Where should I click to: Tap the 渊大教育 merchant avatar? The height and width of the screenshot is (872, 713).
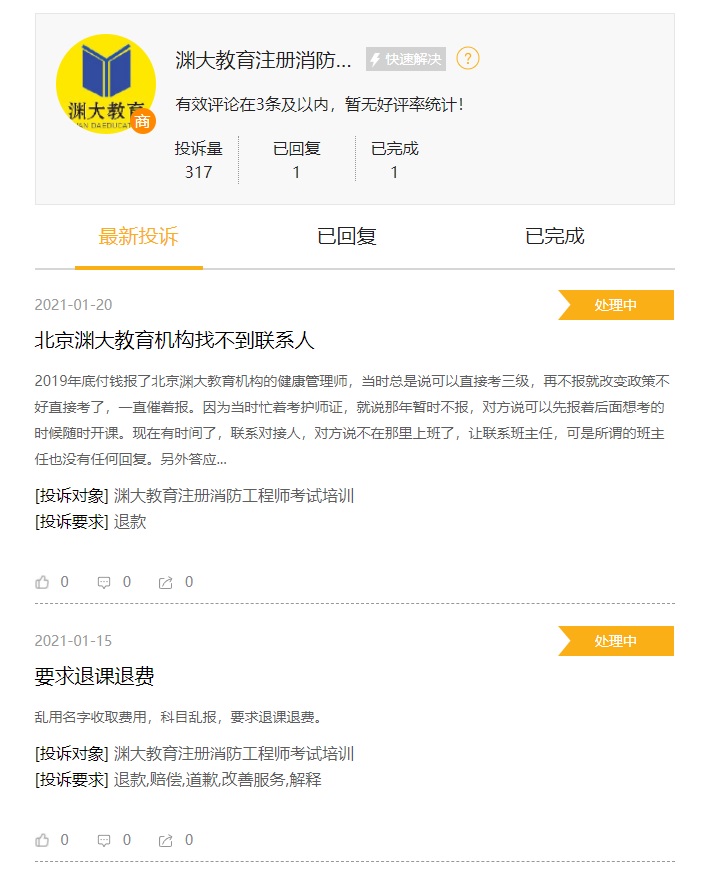[105, 84]
